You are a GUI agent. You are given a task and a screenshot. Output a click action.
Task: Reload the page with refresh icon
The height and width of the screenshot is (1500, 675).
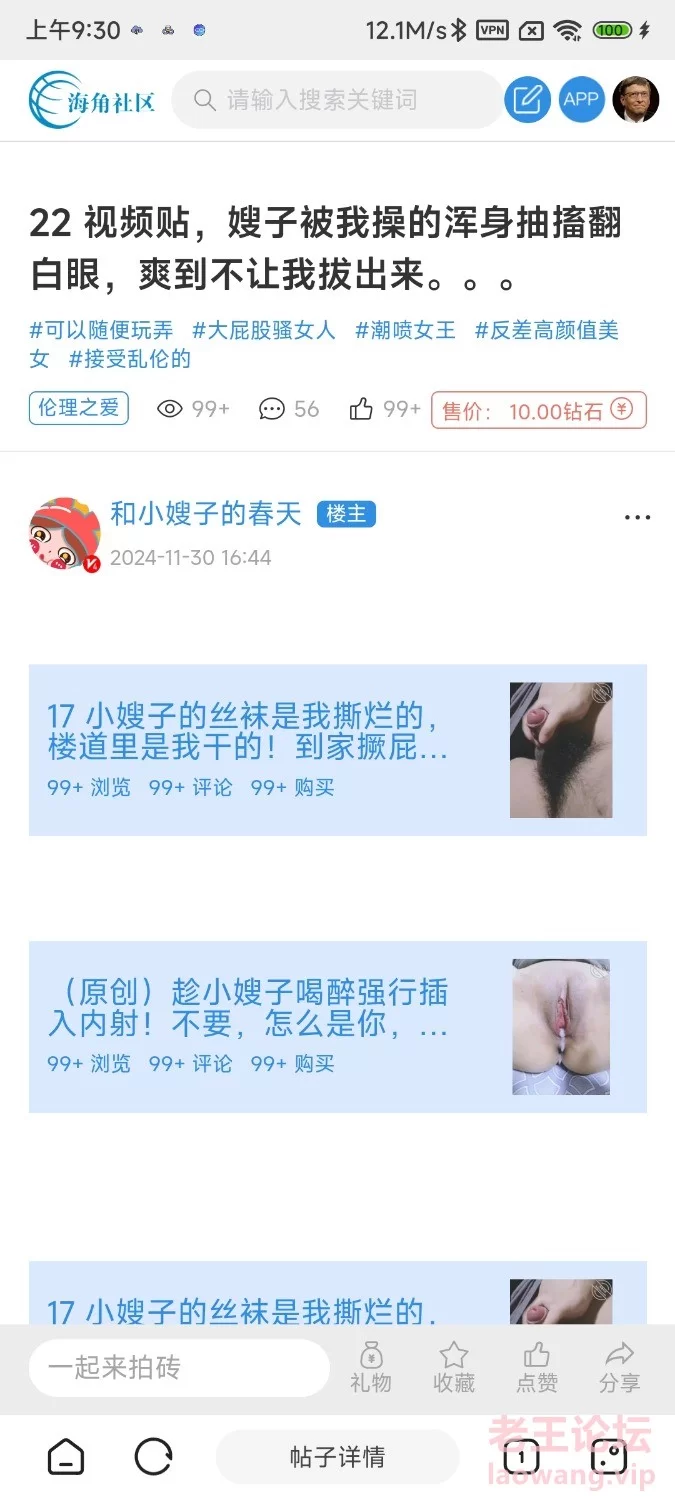pyautogui.click(x=153, y=1457)
